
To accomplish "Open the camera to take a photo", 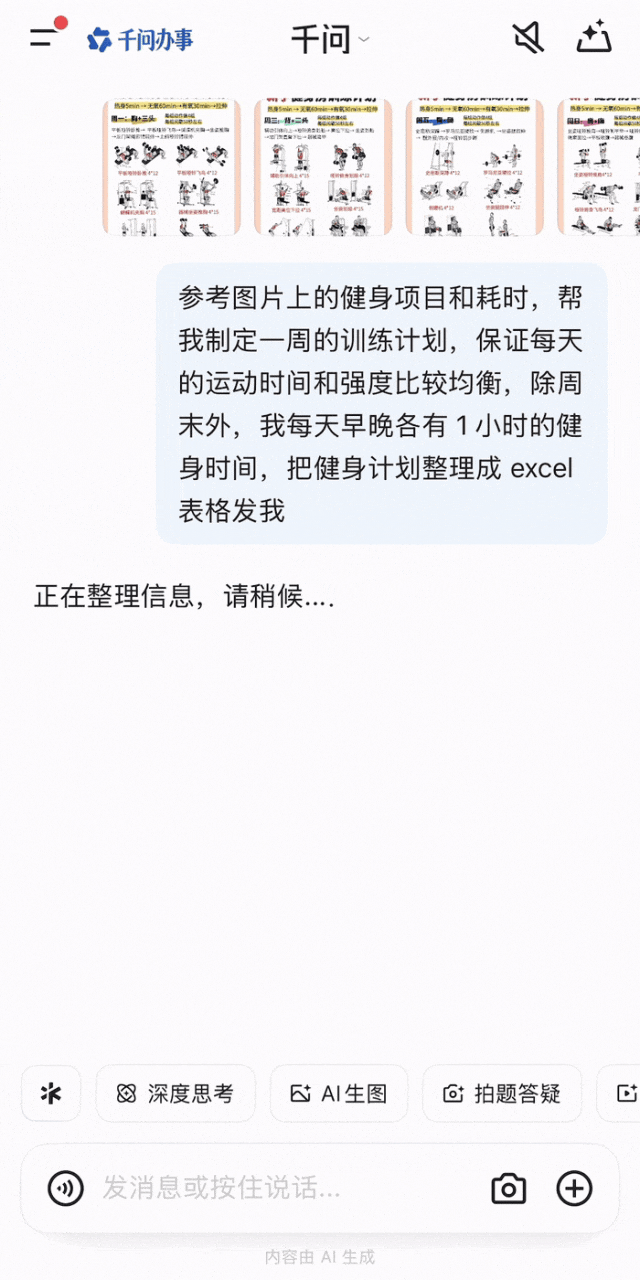I will pos(509,1188).
